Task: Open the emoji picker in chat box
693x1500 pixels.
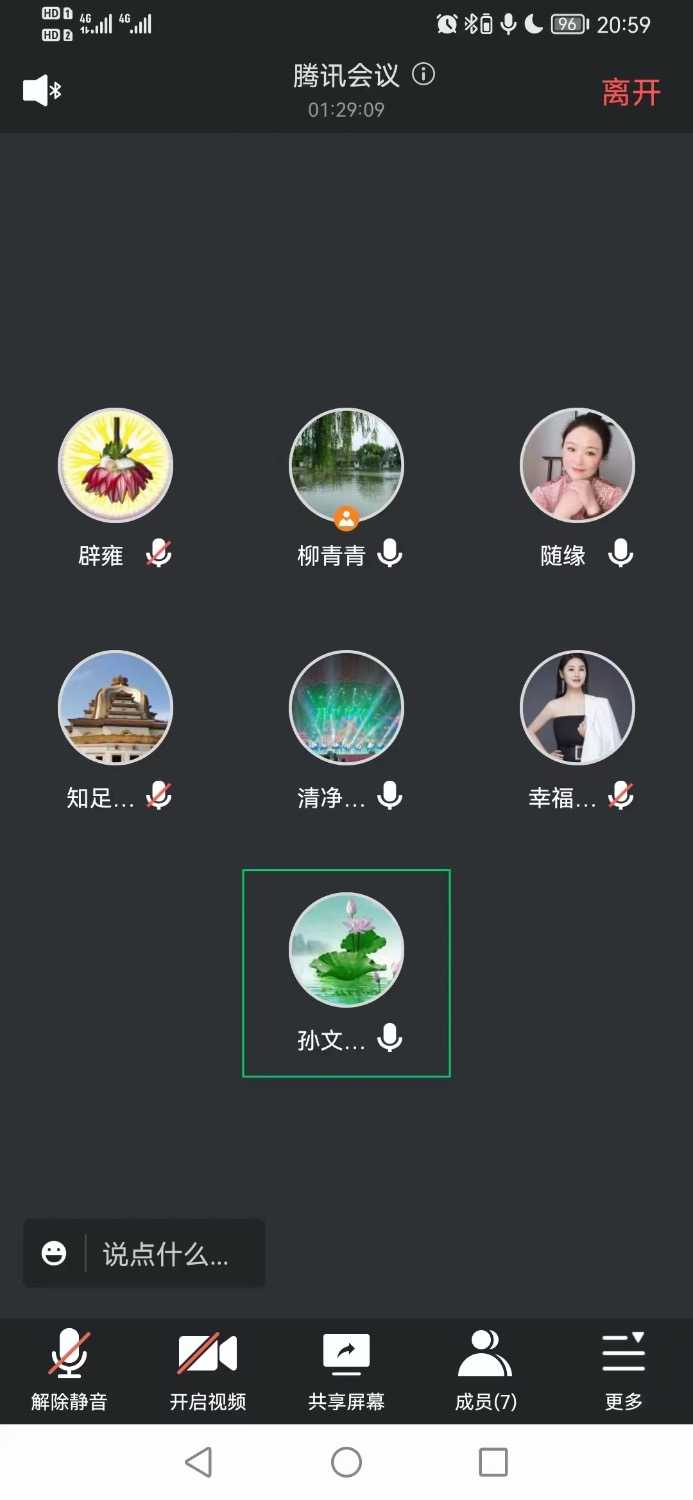Action: [x=54, y=1253]
